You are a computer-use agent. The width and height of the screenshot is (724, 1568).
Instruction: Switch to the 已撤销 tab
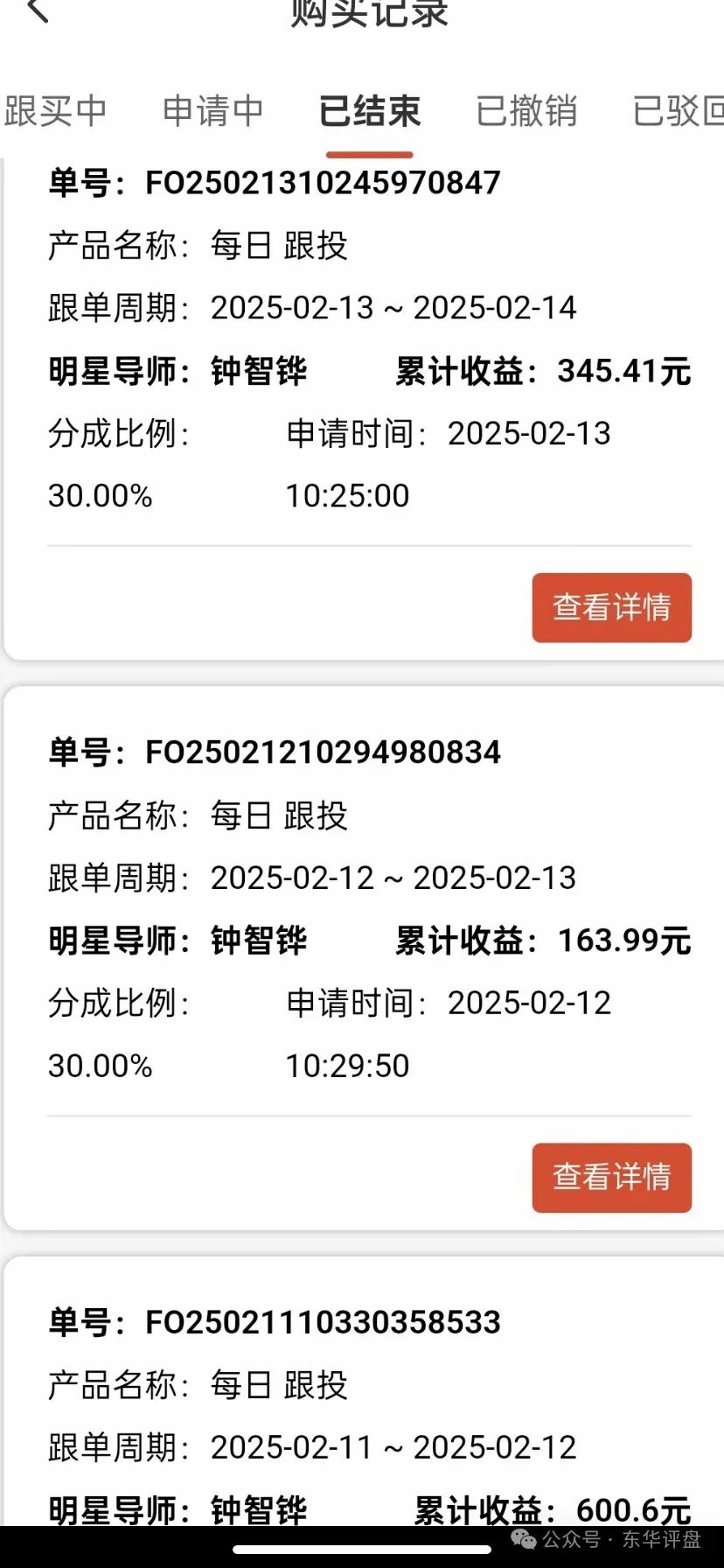(526, 111)
